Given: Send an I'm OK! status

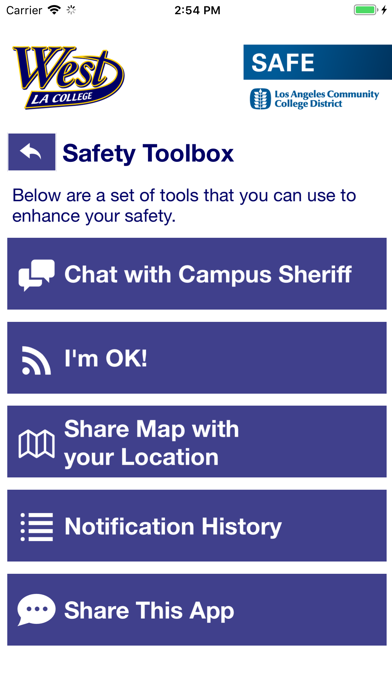Looking at the screenshot, I should coord(197,358).
